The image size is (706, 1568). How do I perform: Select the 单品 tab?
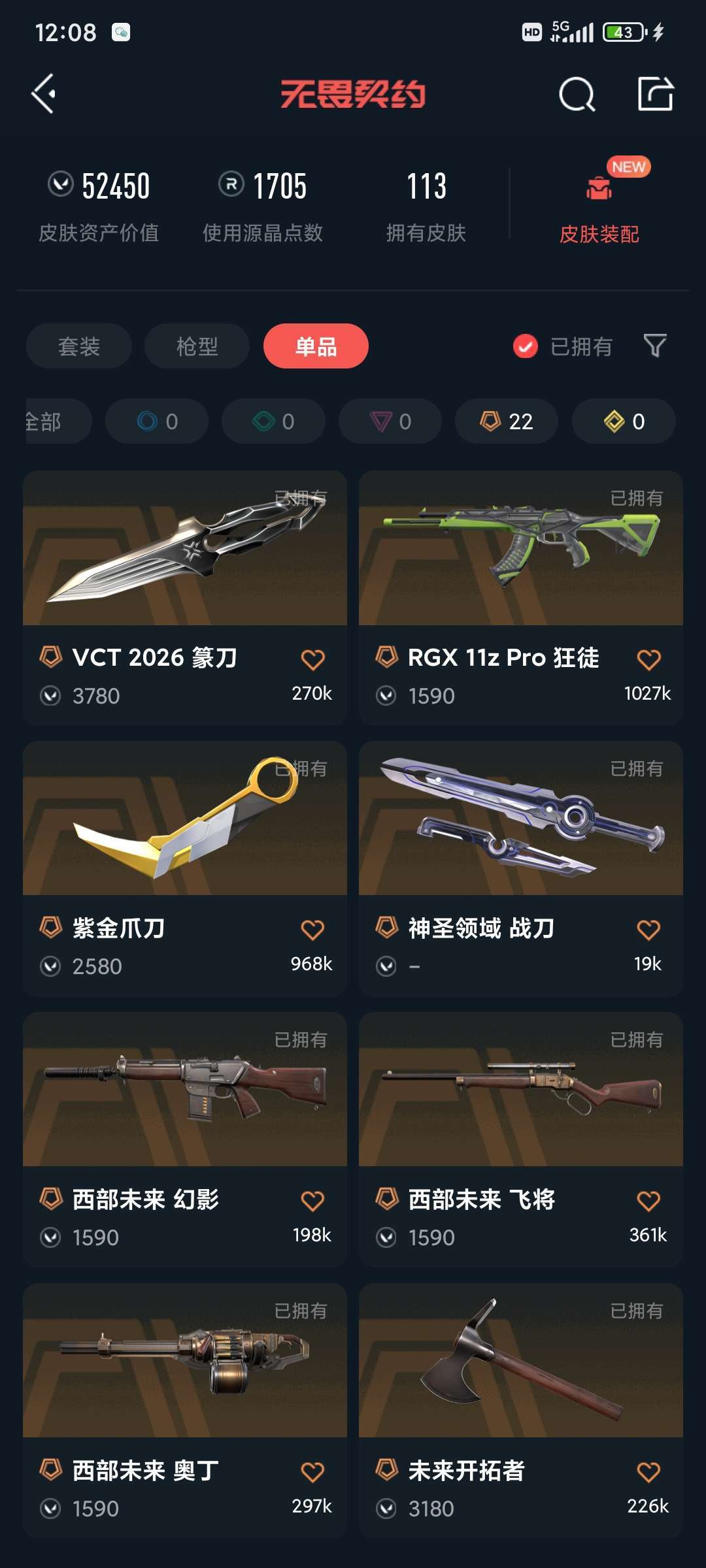coord(316,346)
